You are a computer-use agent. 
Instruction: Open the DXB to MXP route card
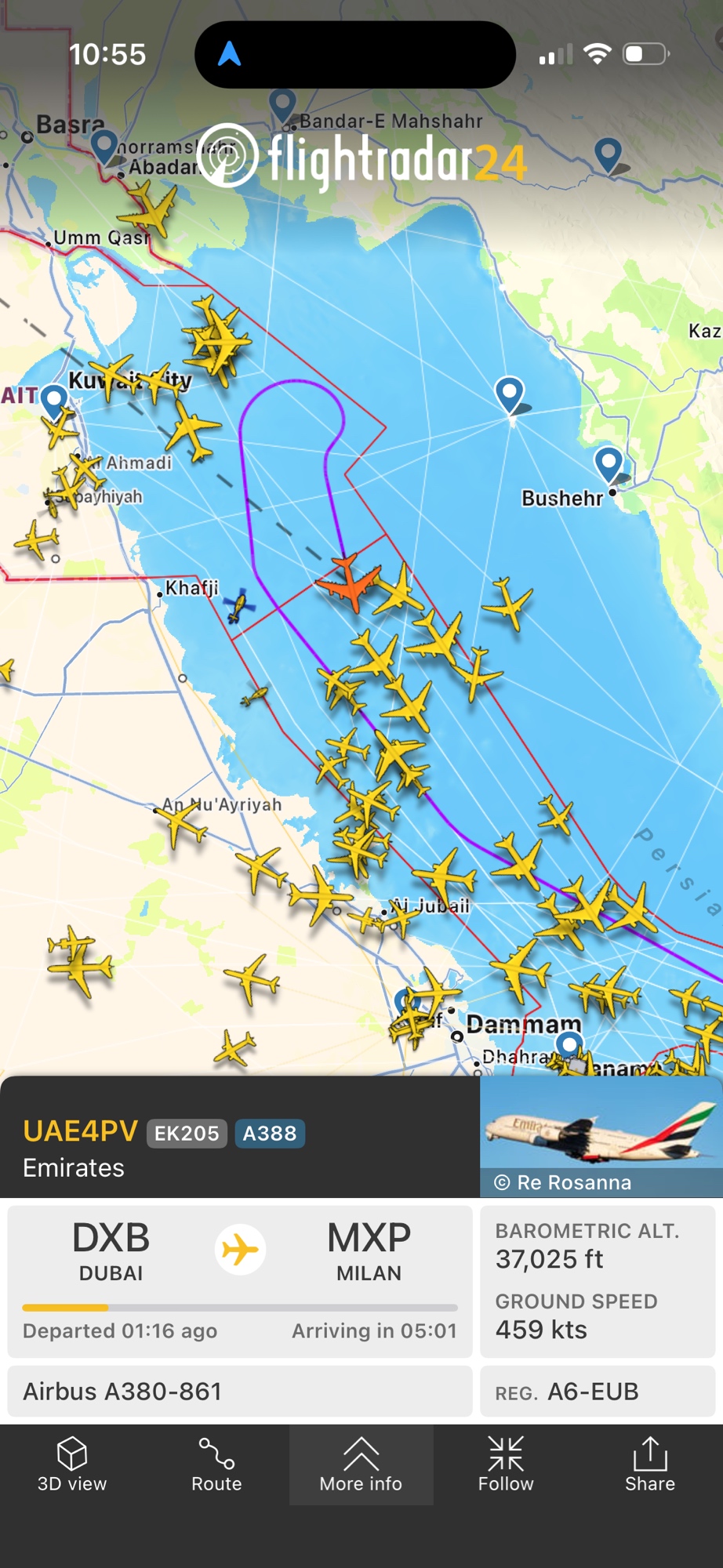(x=239, y=1281)
